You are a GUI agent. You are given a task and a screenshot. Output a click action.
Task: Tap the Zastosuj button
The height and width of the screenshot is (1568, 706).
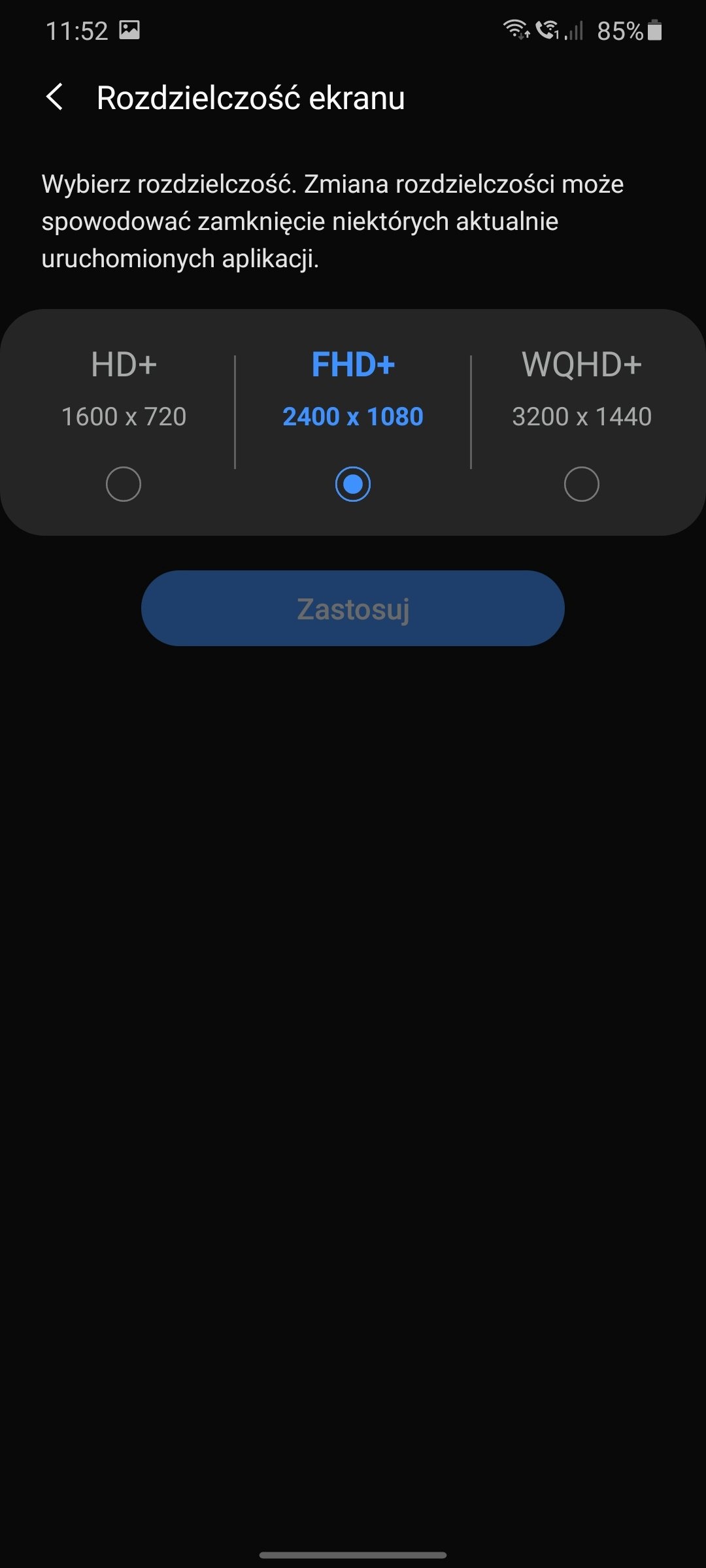(352, 608)
